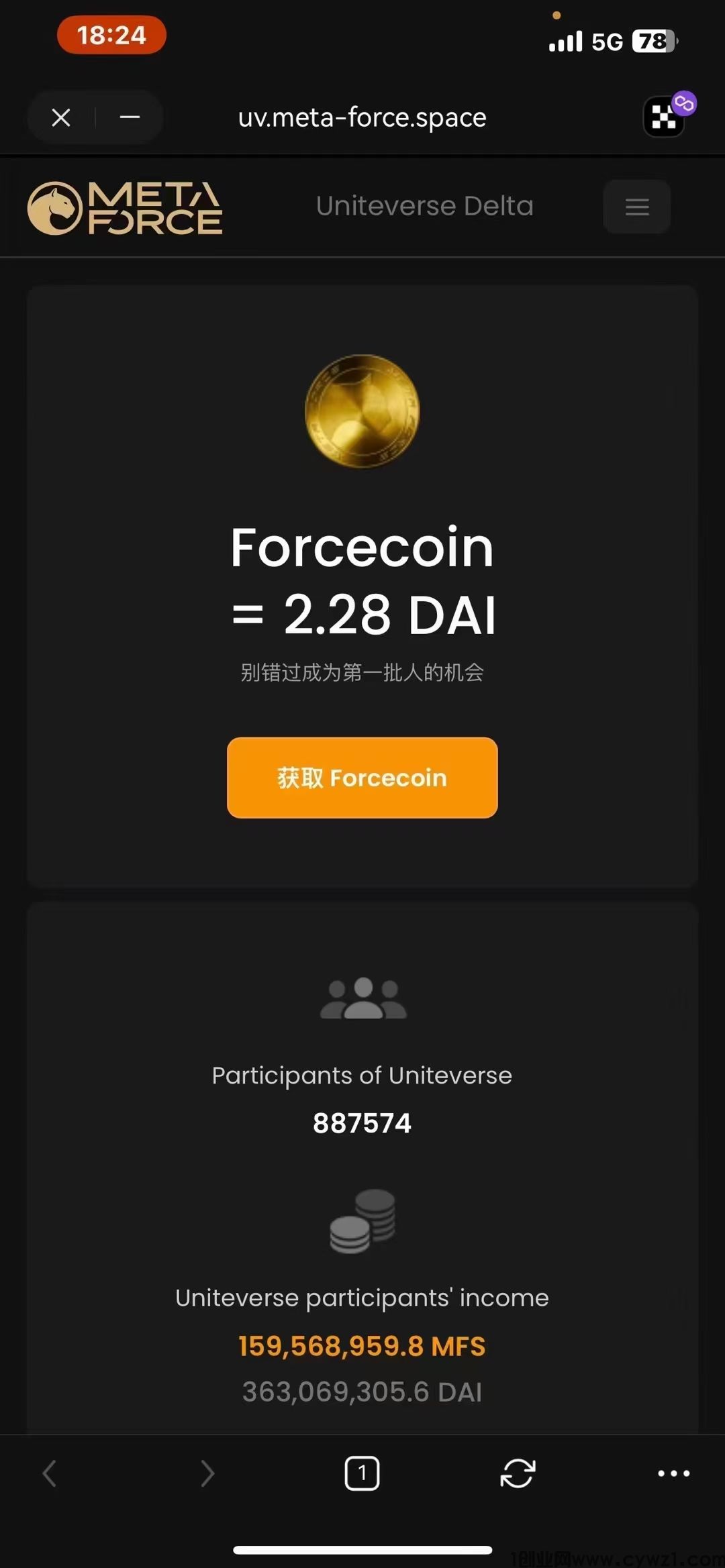The image size is (725, 1568).
Task: Open the hamburger navigation menu
Action: 636,207
